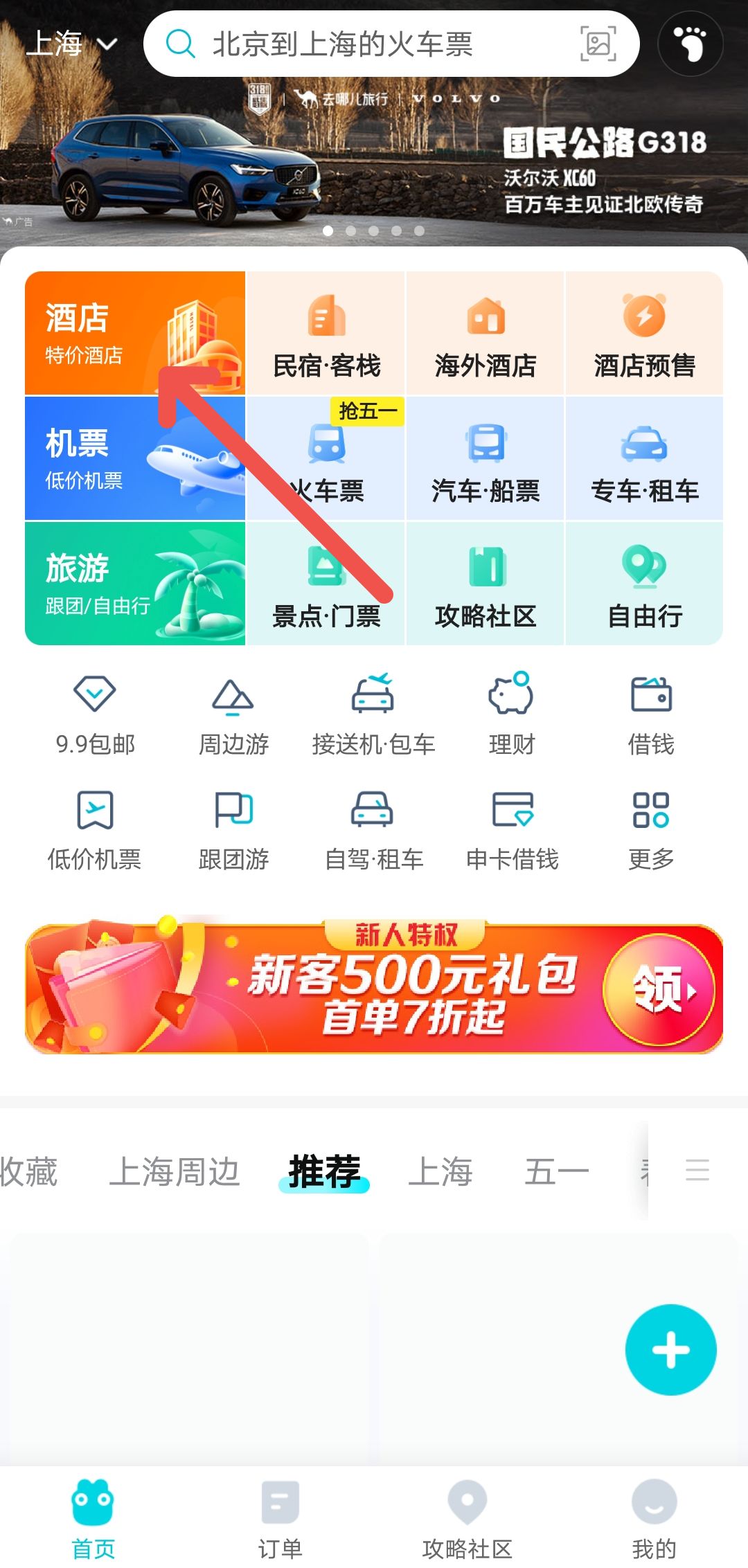The width and height of the screenshot is (748, 1568).
Task: Switch to the 上海周边 feed tab
Action: point(174,1171)
